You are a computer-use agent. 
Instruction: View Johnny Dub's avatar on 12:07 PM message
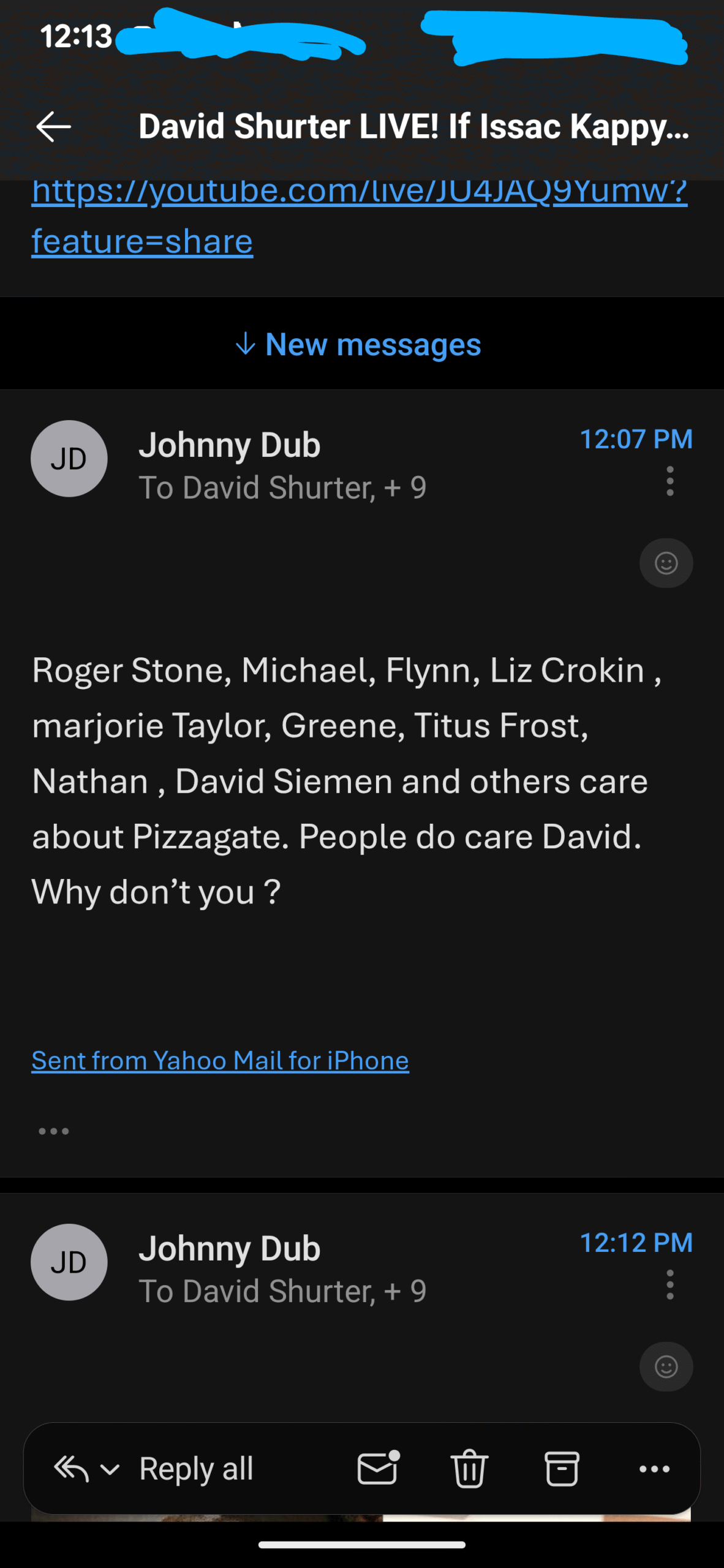click(x=69, y=459)
